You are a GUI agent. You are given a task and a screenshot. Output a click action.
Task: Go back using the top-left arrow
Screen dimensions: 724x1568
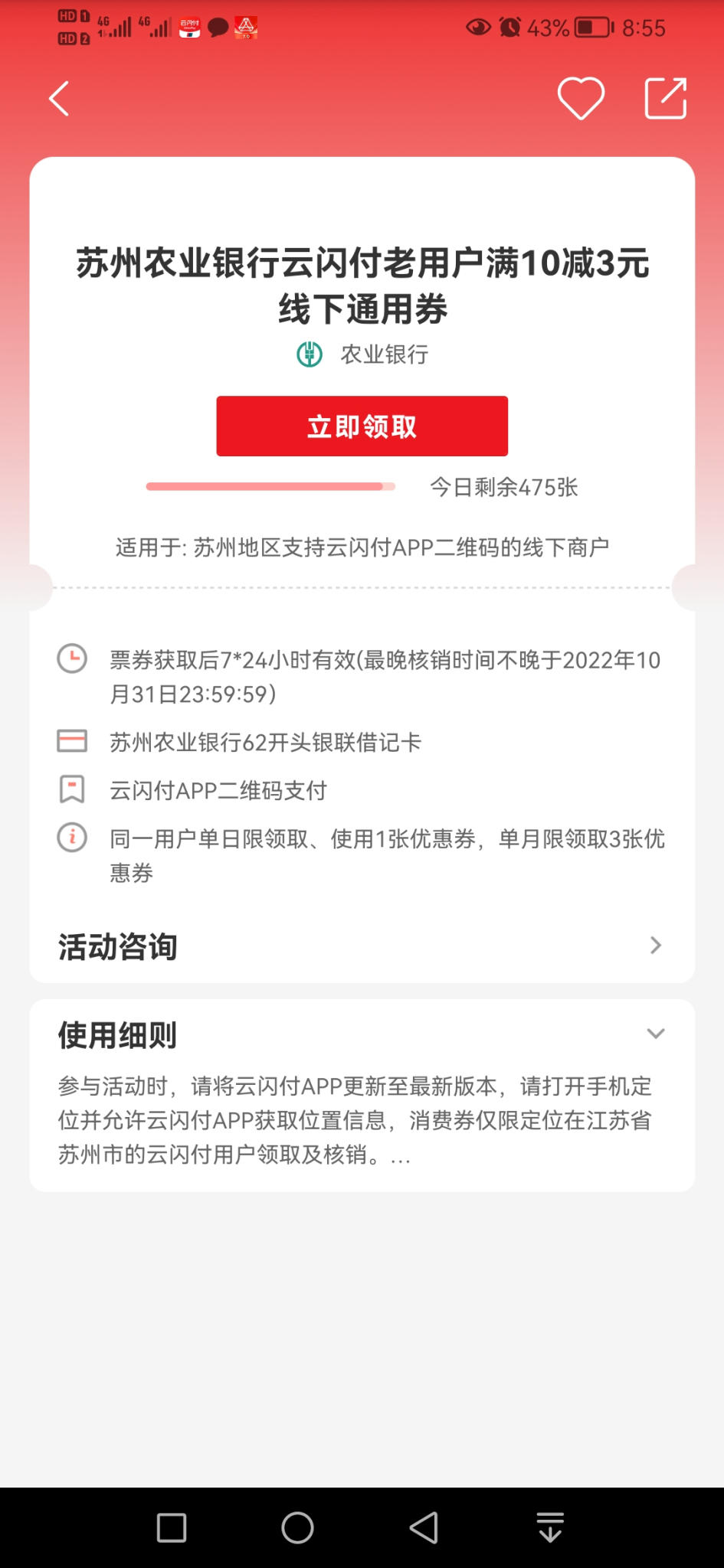pos(59,99)
